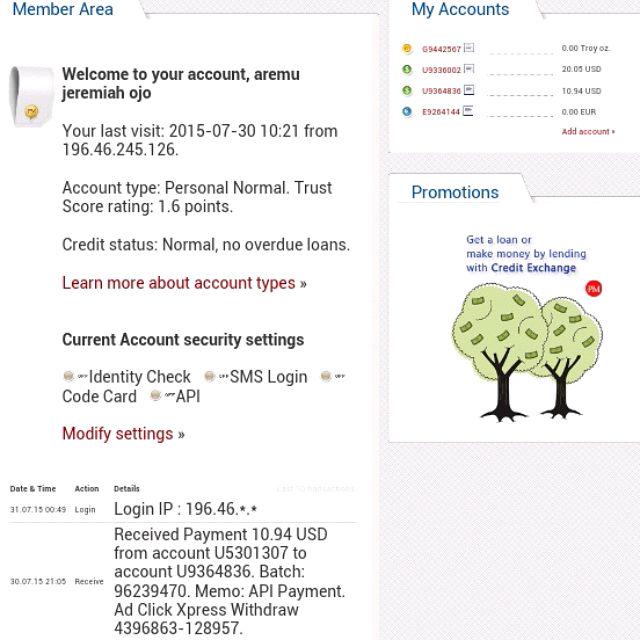This screenshot has width=640, height=640.
Task: Select account U9364836
Action: click(441, 90)
